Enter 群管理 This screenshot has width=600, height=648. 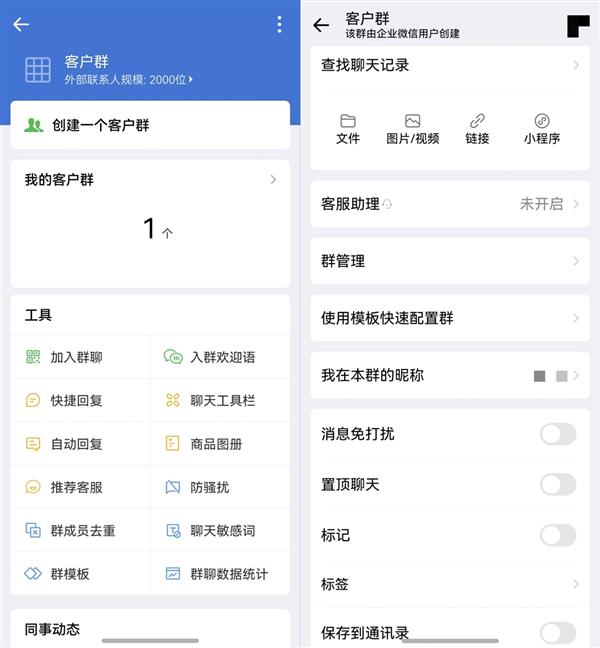coord(449,261)
